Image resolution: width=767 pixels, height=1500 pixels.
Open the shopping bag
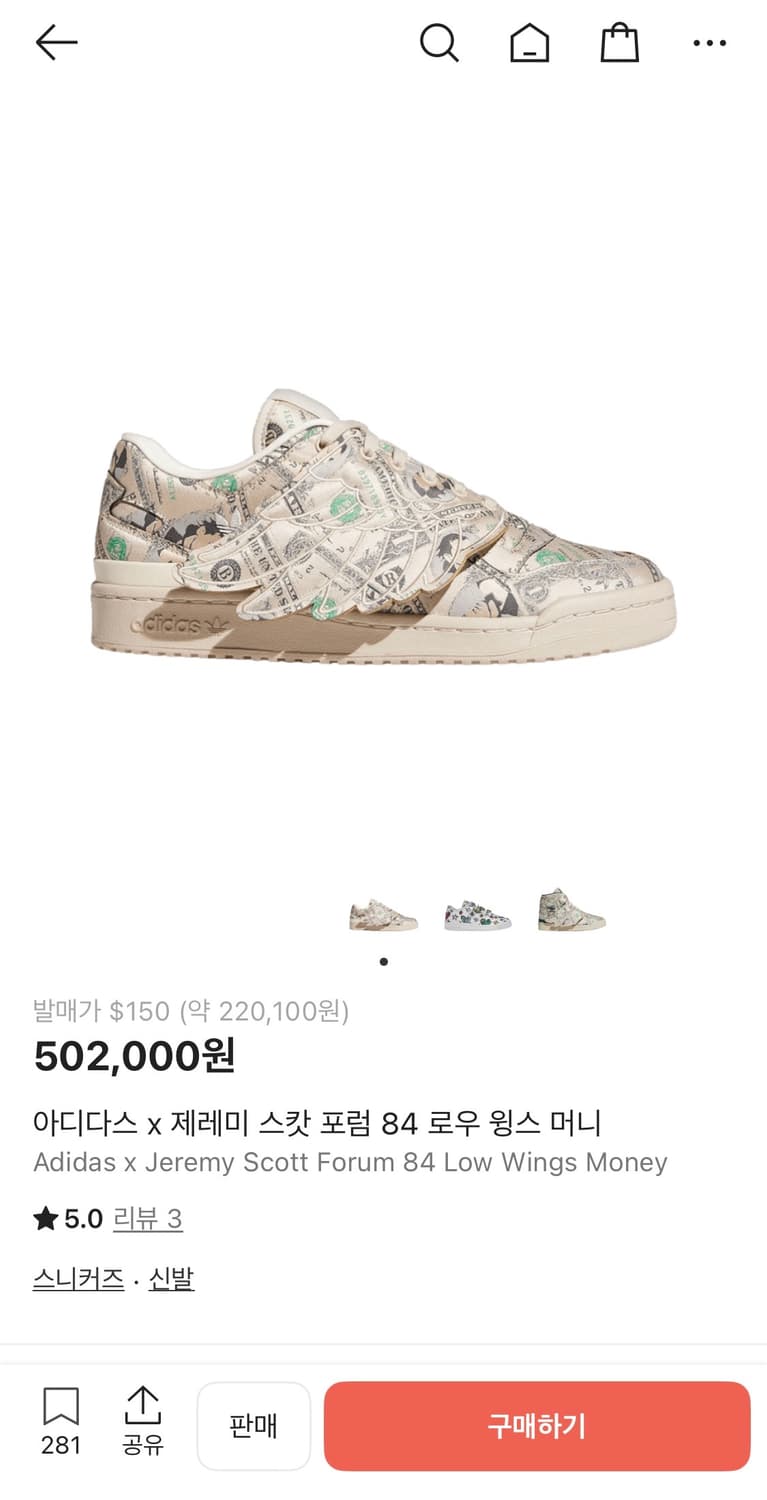(x=619, y=42)
